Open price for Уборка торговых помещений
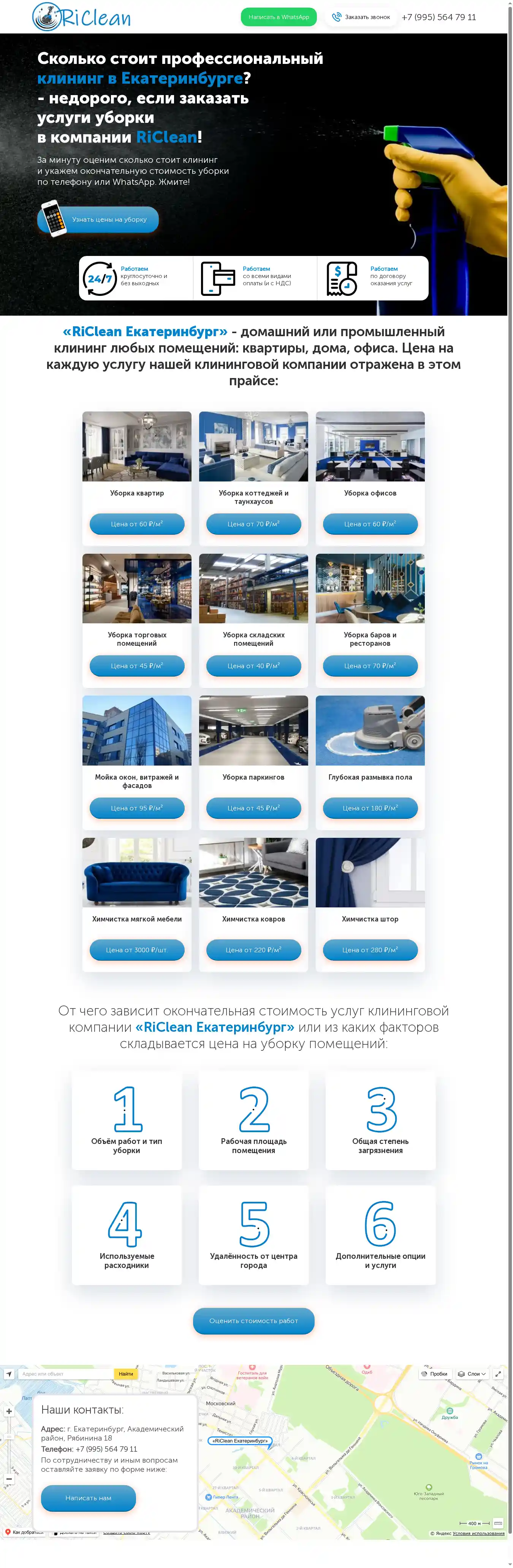Image resolution: width=513 pixels, height=1568 pixels. (137, 666)
